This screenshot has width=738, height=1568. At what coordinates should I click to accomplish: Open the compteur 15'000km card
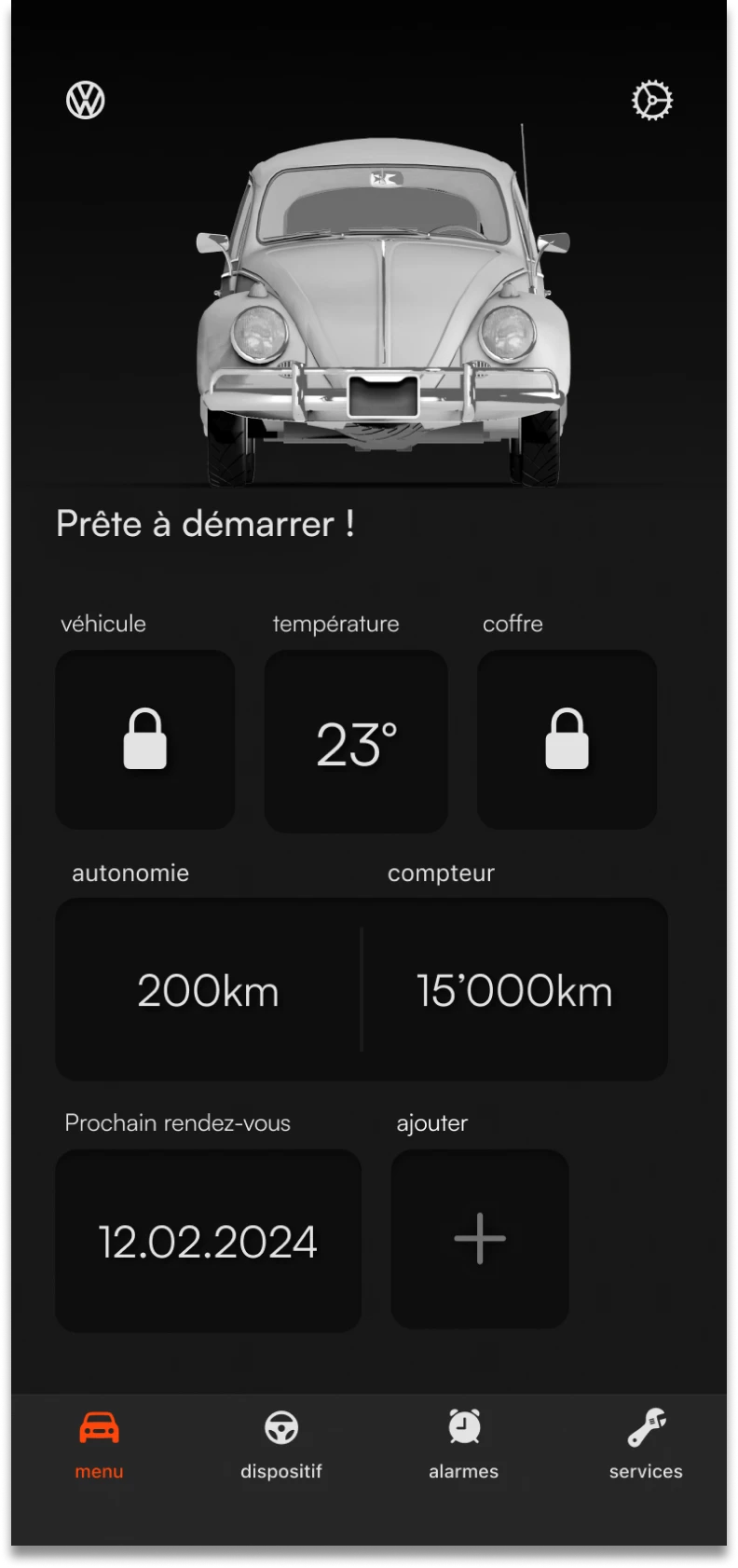click(515, 990)
